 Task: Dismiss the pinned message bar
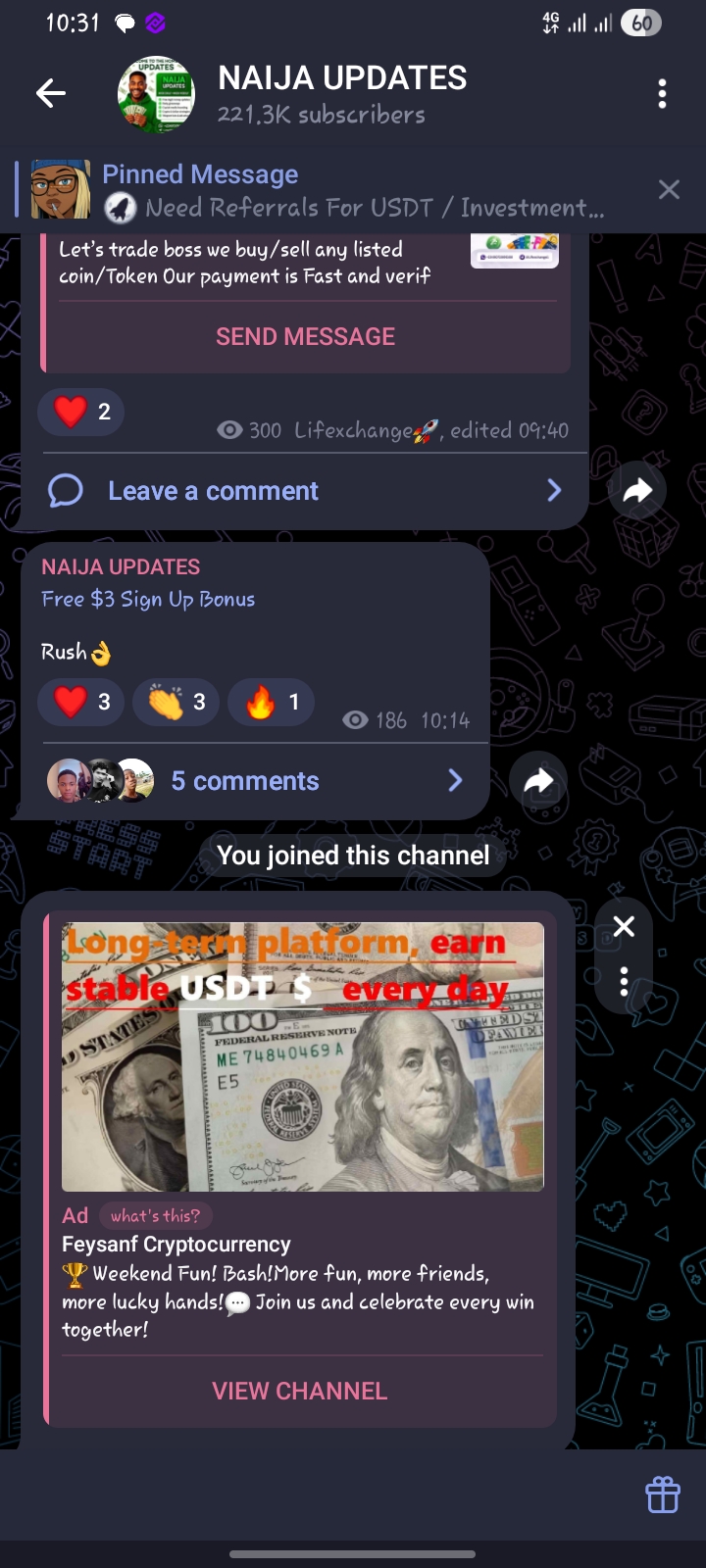pyautogui.click(x=669, y=190)
